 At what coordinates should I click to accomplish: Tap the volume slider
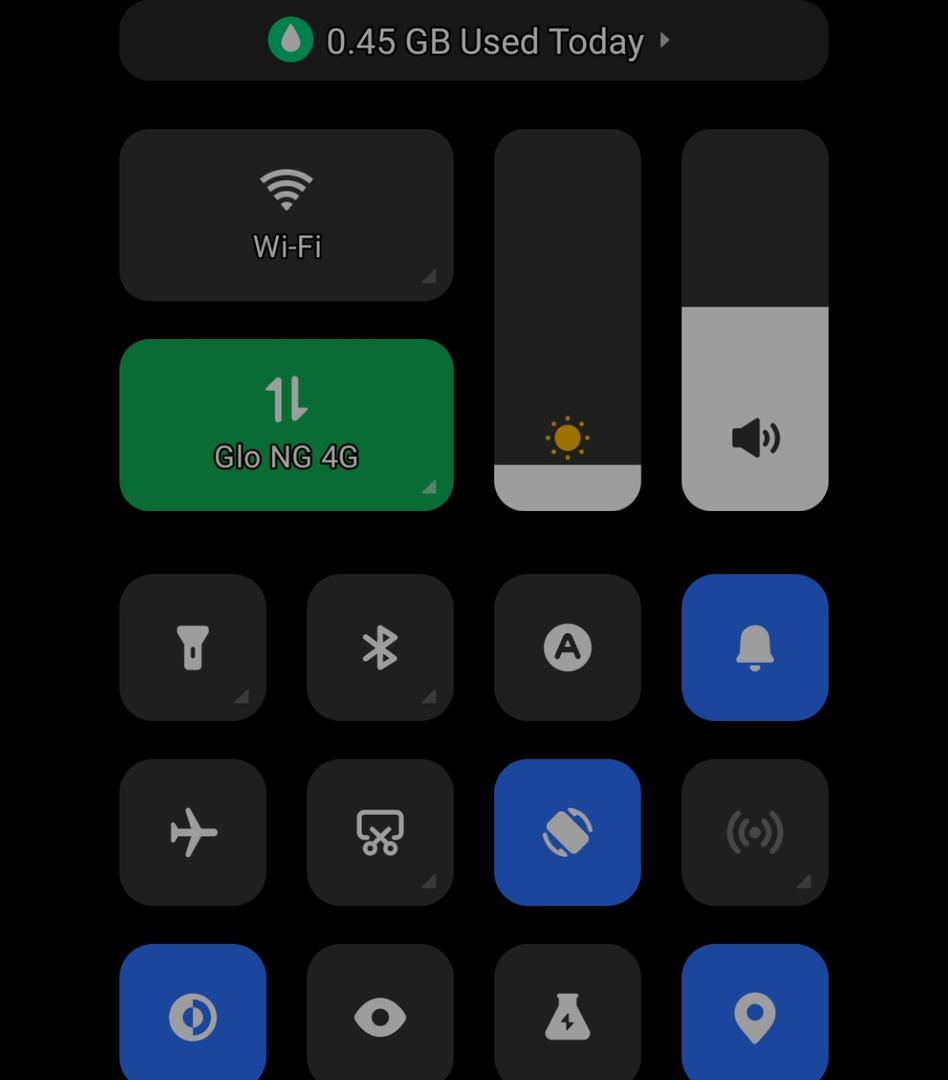[755, 320]
